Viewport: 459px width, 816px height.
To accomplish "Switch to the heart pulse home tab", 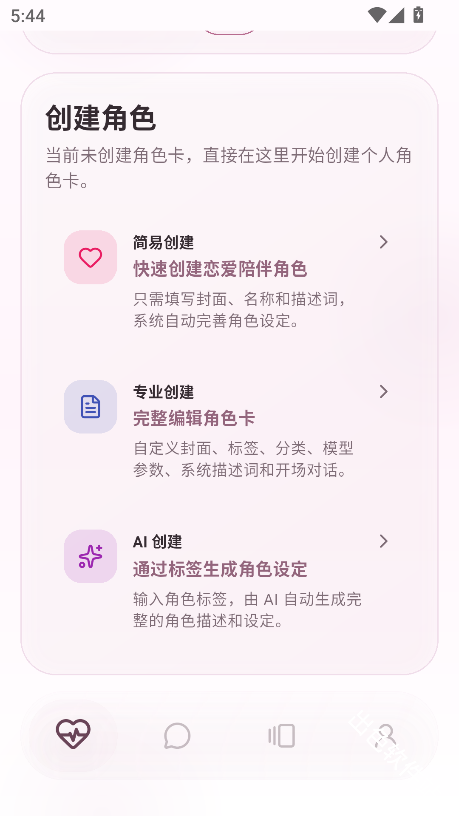I will [x=73, y=735].
